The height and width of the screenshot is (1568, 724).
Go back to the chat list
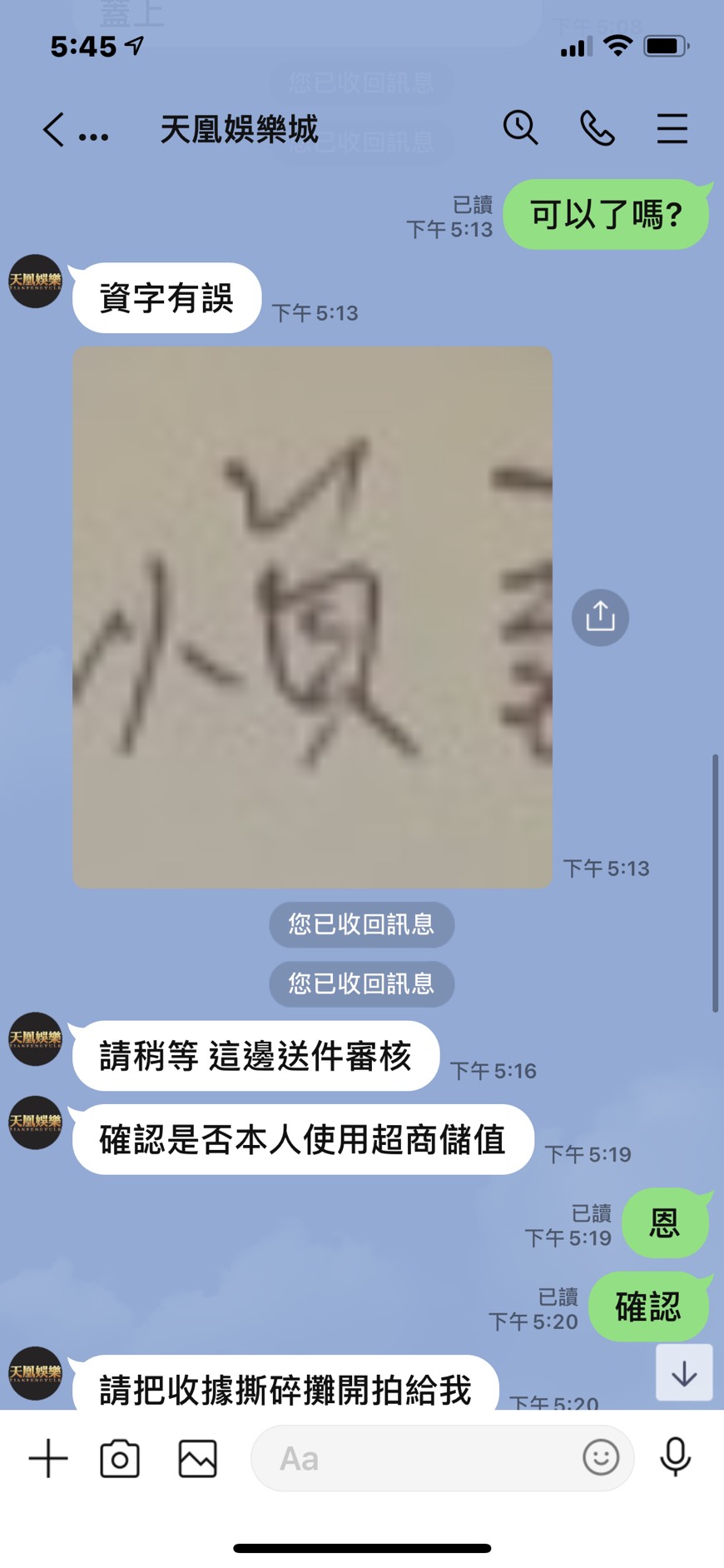(54, 130)
